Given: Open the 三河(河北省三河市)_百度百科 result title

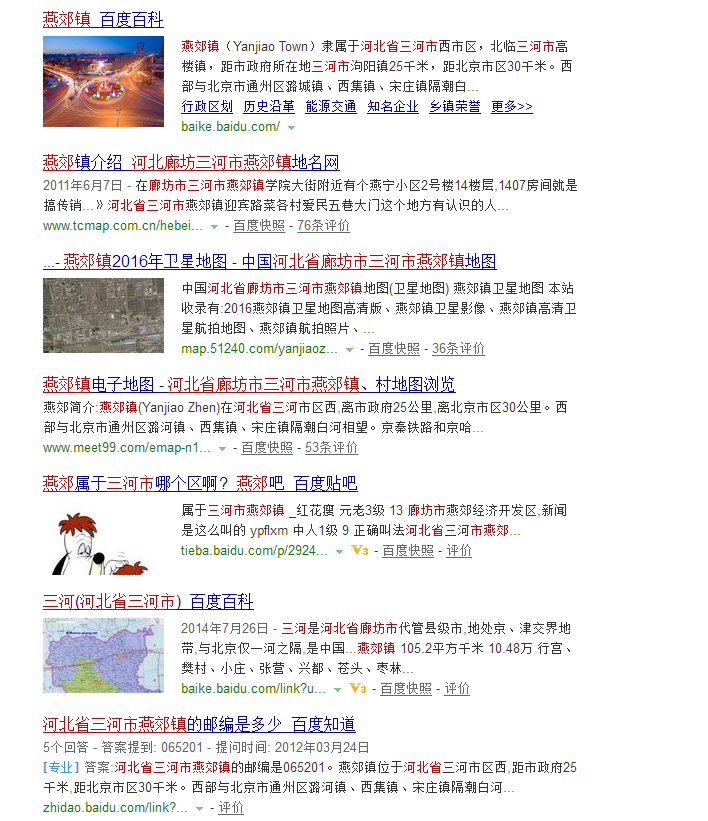Looking at the screenshot, I should pyautogui.click(x=148, y=602).
